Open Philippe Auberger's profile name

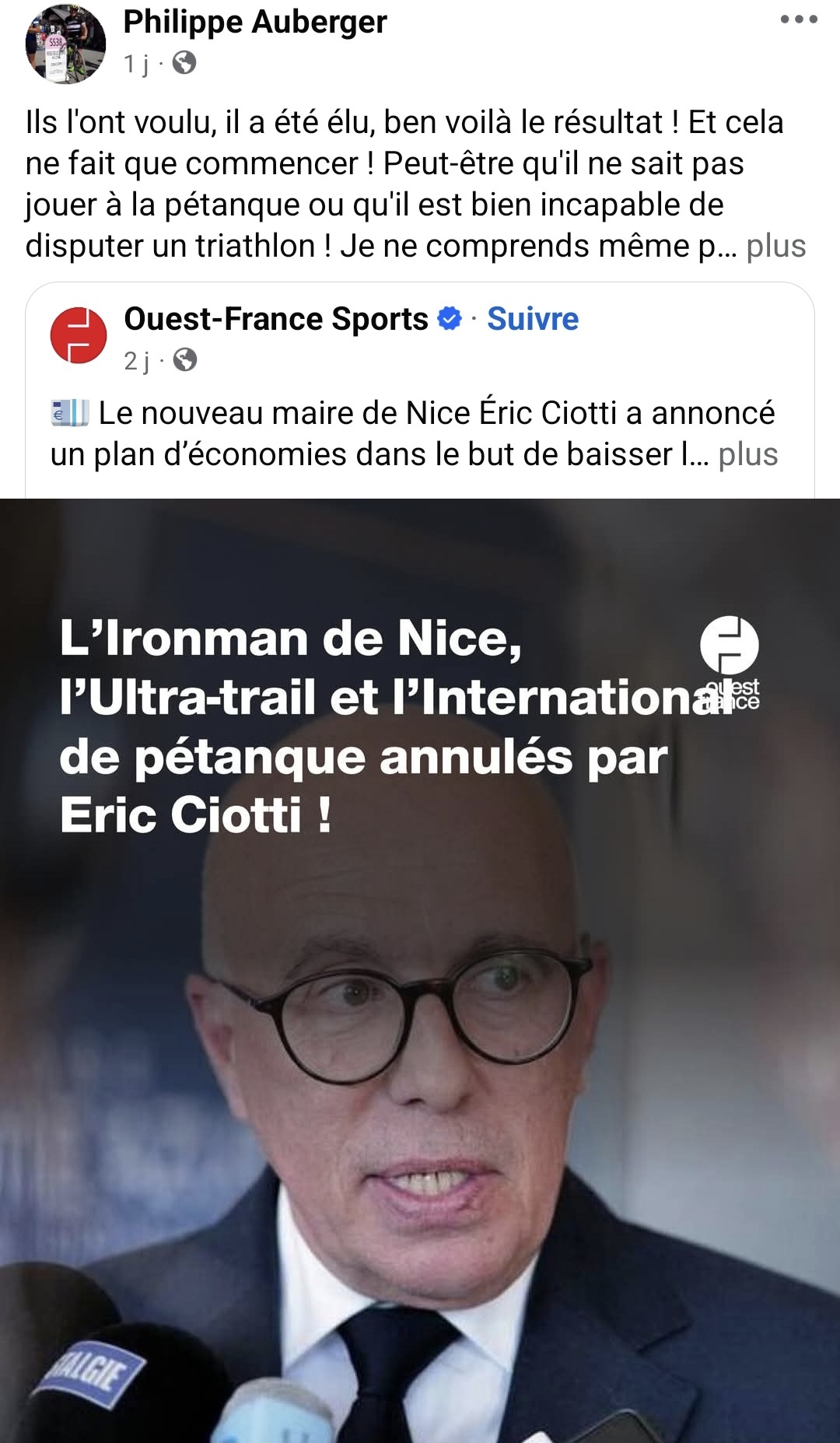click(254, 22)
